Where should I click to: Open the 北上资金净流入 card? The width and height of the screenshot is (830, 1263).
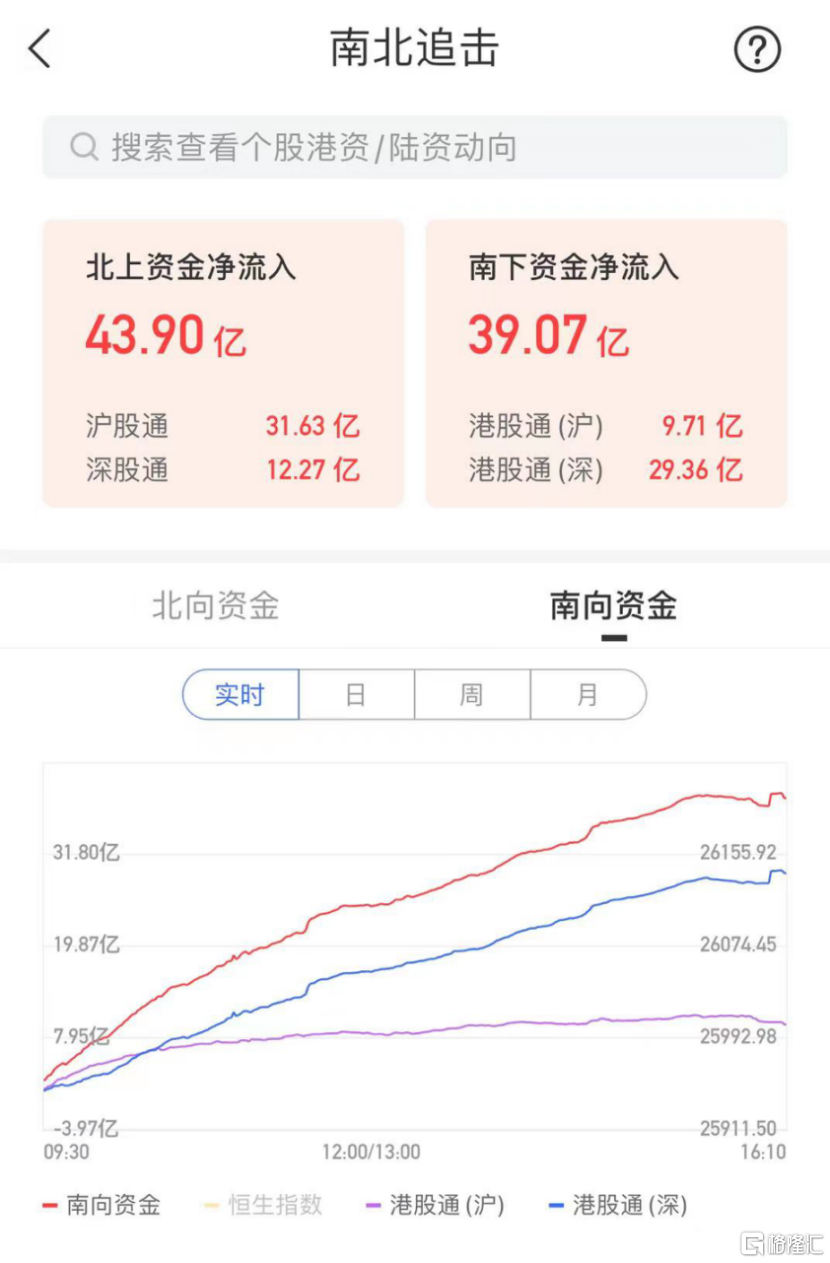[x=223, y=363]
